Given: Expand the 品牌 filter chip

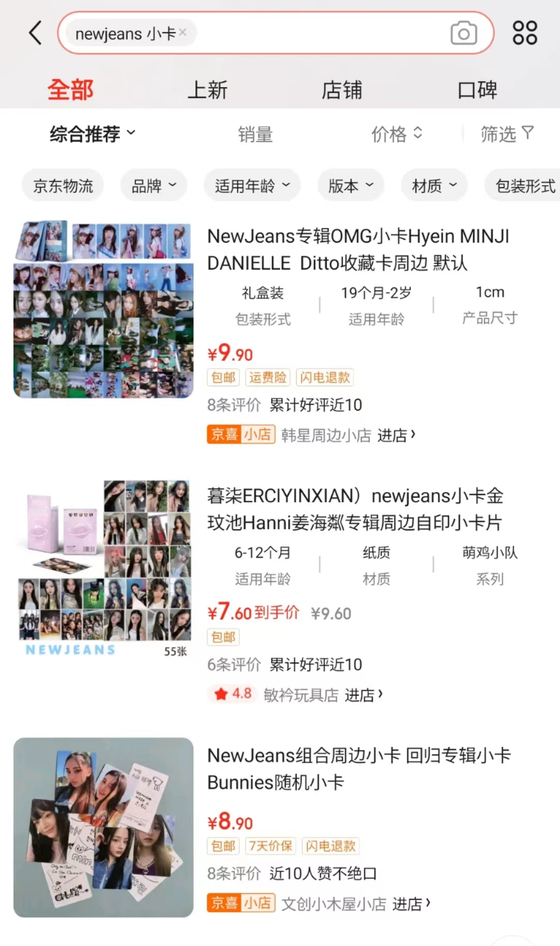Looking at the screenshot, I should tap(154, 186).
